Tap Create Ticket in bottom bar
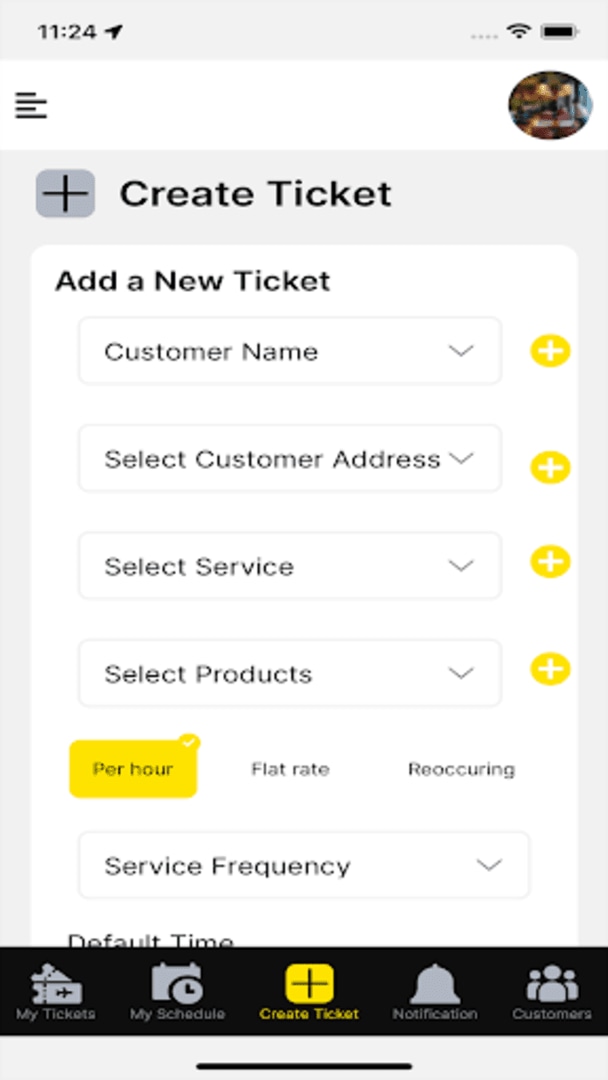The image size is (608, 1080). 309,992
